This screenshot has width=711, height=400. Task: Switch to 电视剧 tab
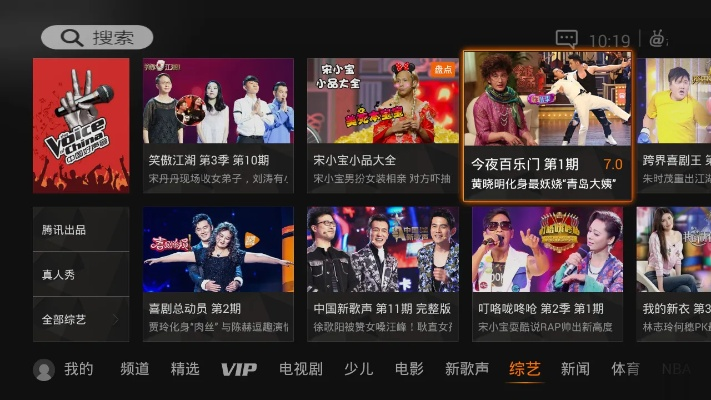pyautogui.click(x=300, y=369)
